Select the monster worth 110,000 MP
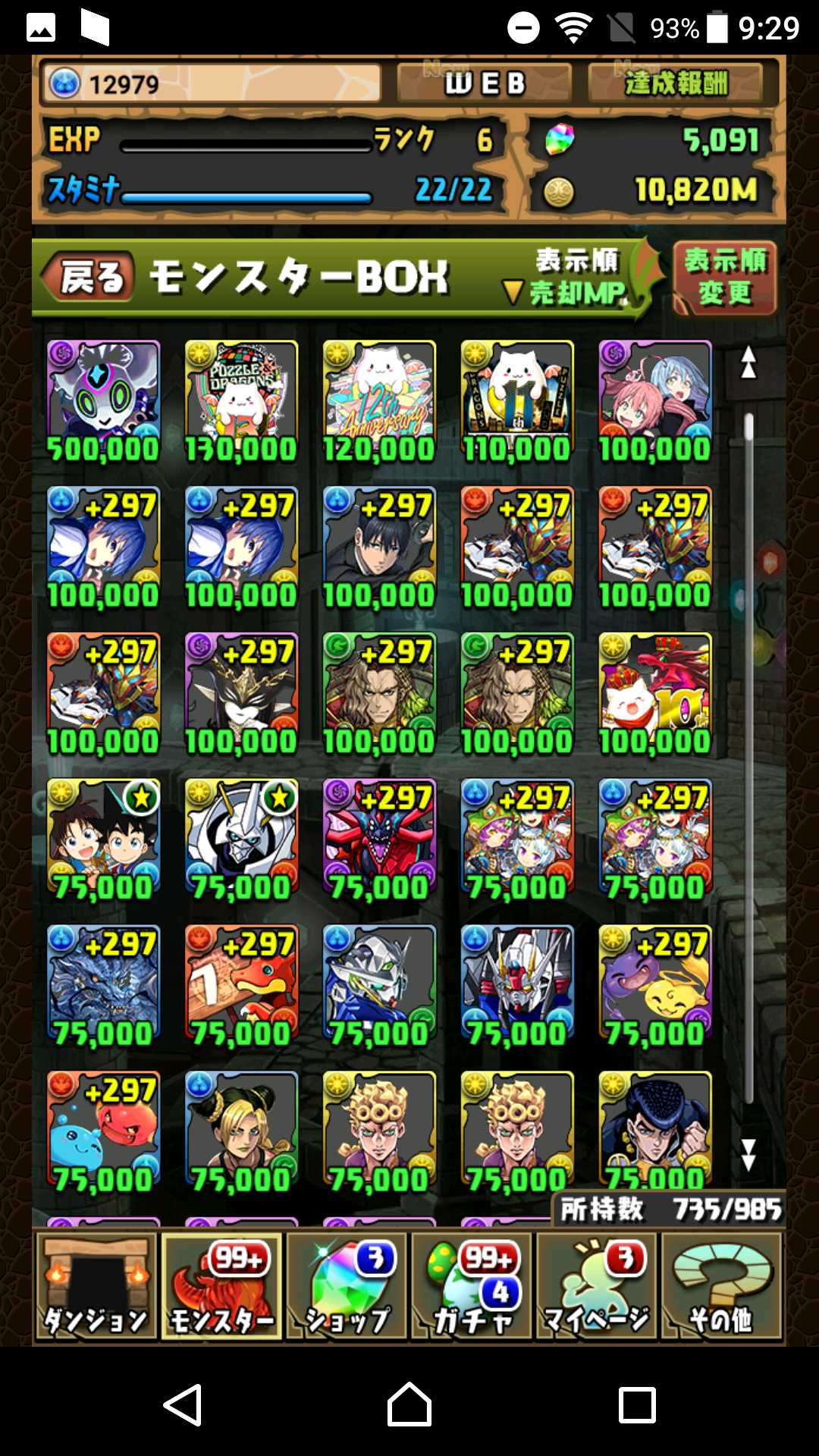The image size is (819, 1456). click(517, 402)
